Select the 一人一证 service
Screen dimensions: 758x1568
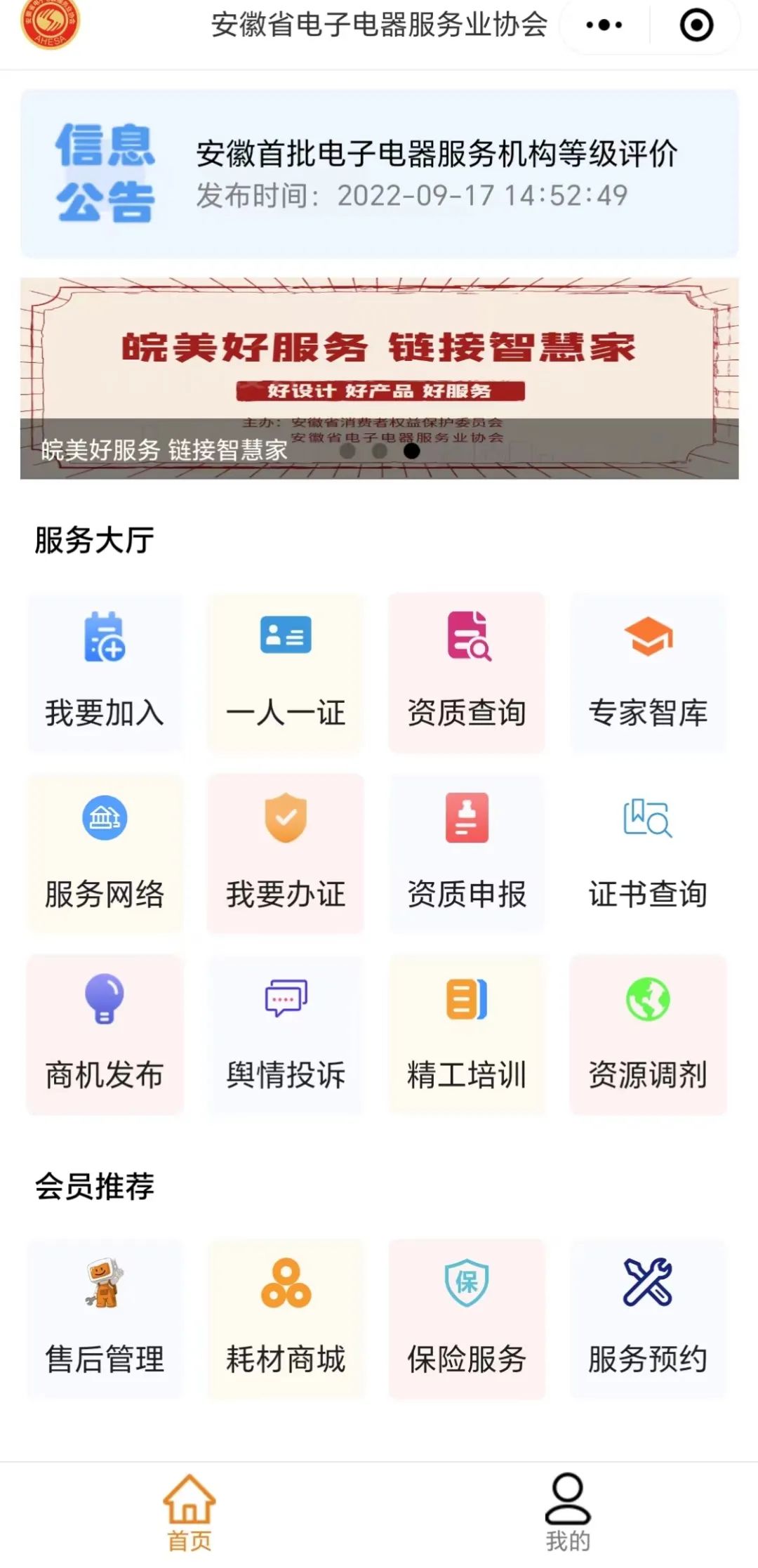(286, 673)
